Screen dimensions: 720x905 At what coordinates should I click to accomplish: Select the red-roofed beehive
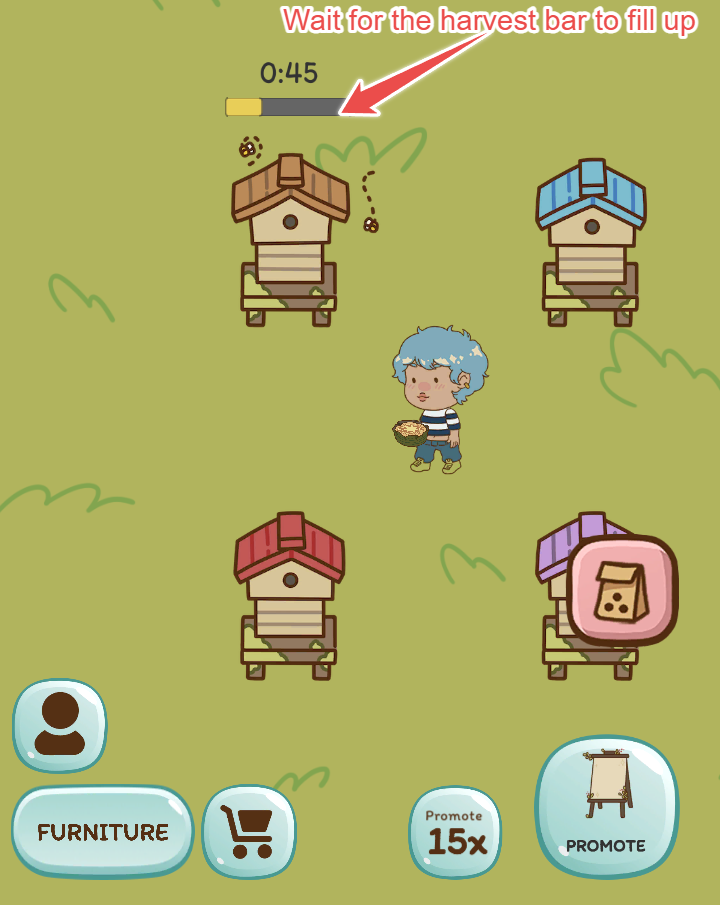(289, 596)
